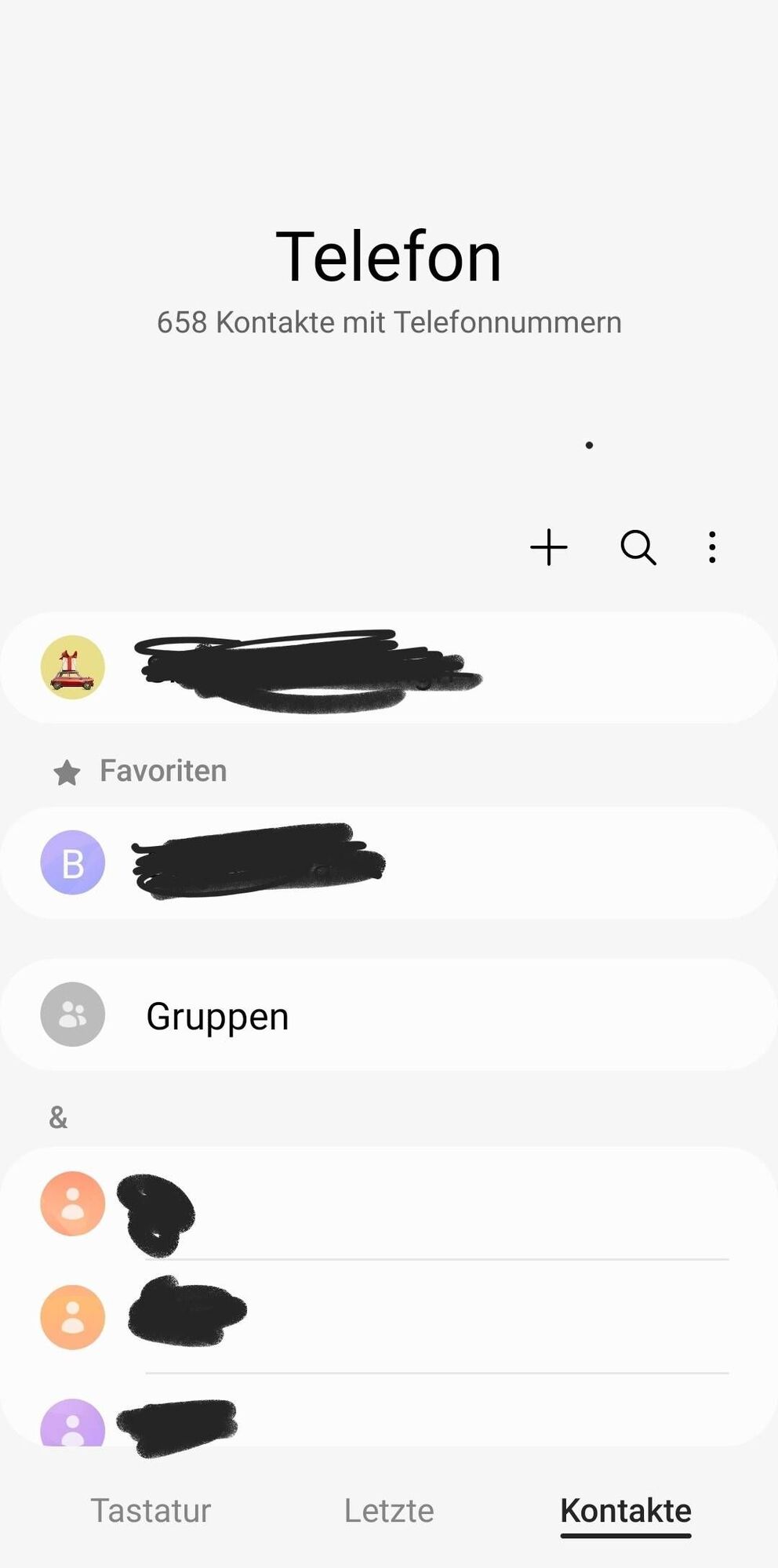The width and height of the screenshot is (778, 1568).
Task: Search contacts with the magnifier icon
Action: [x=638, y=547]
